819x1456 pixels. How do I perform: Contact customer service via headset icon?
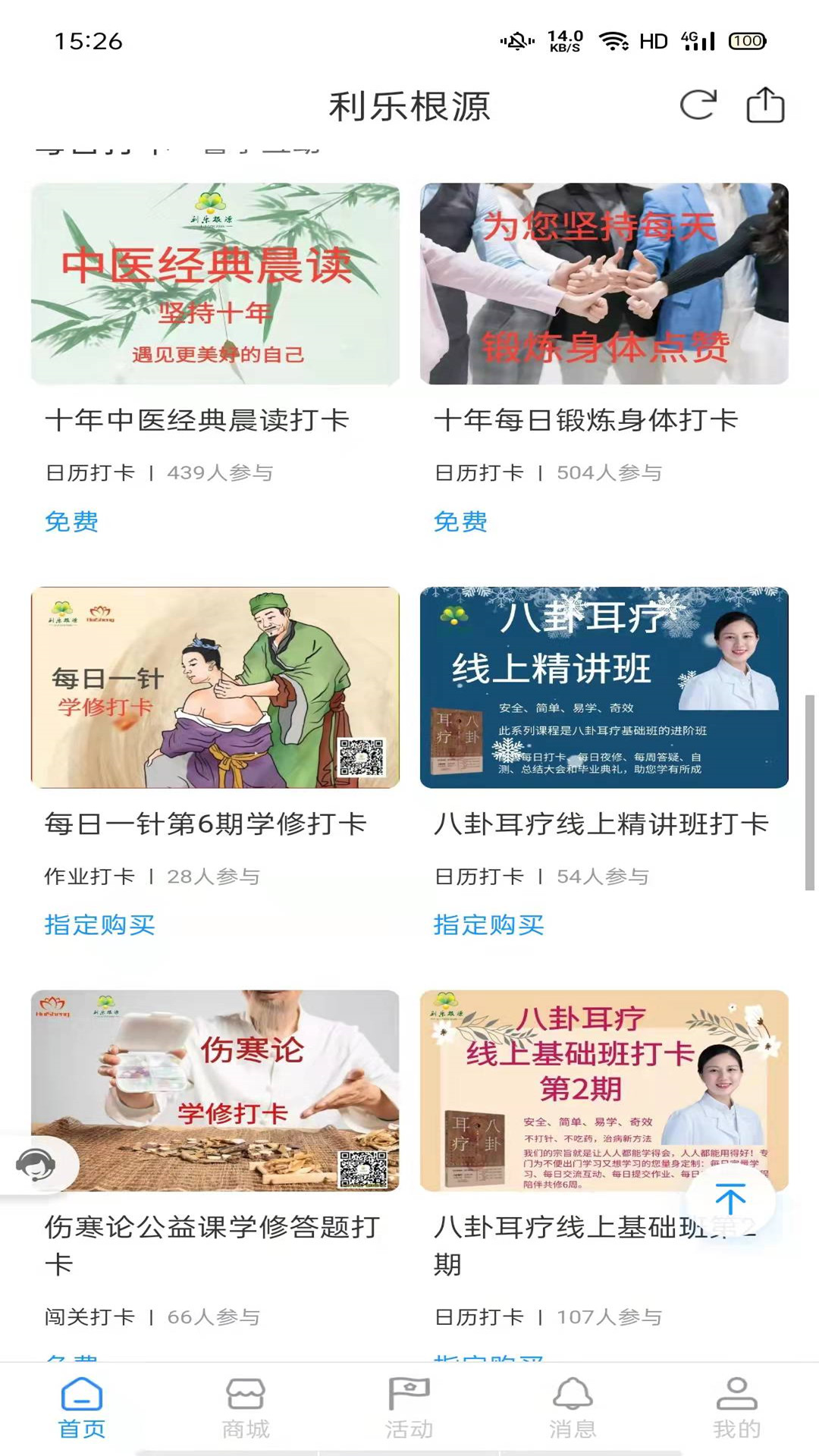coord(36,1164)
